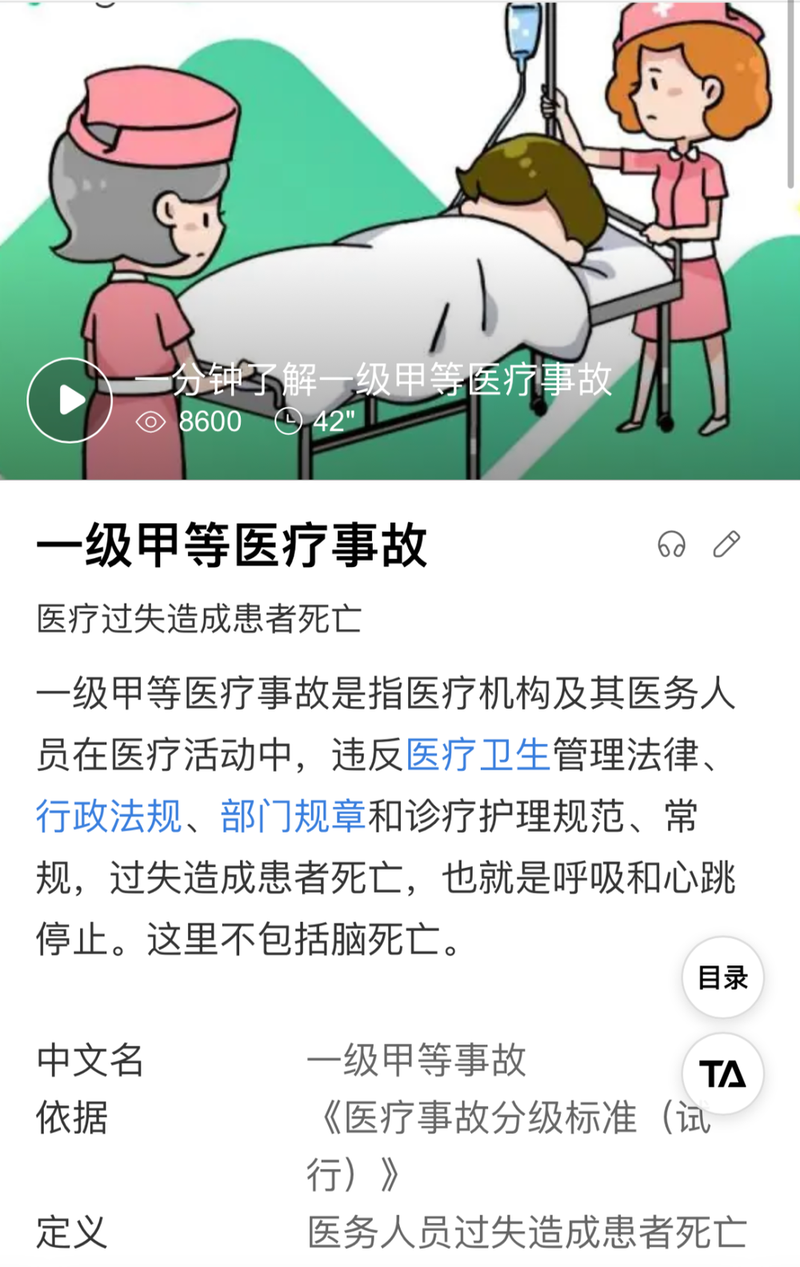Open the 目录 table of contents button

722,979
